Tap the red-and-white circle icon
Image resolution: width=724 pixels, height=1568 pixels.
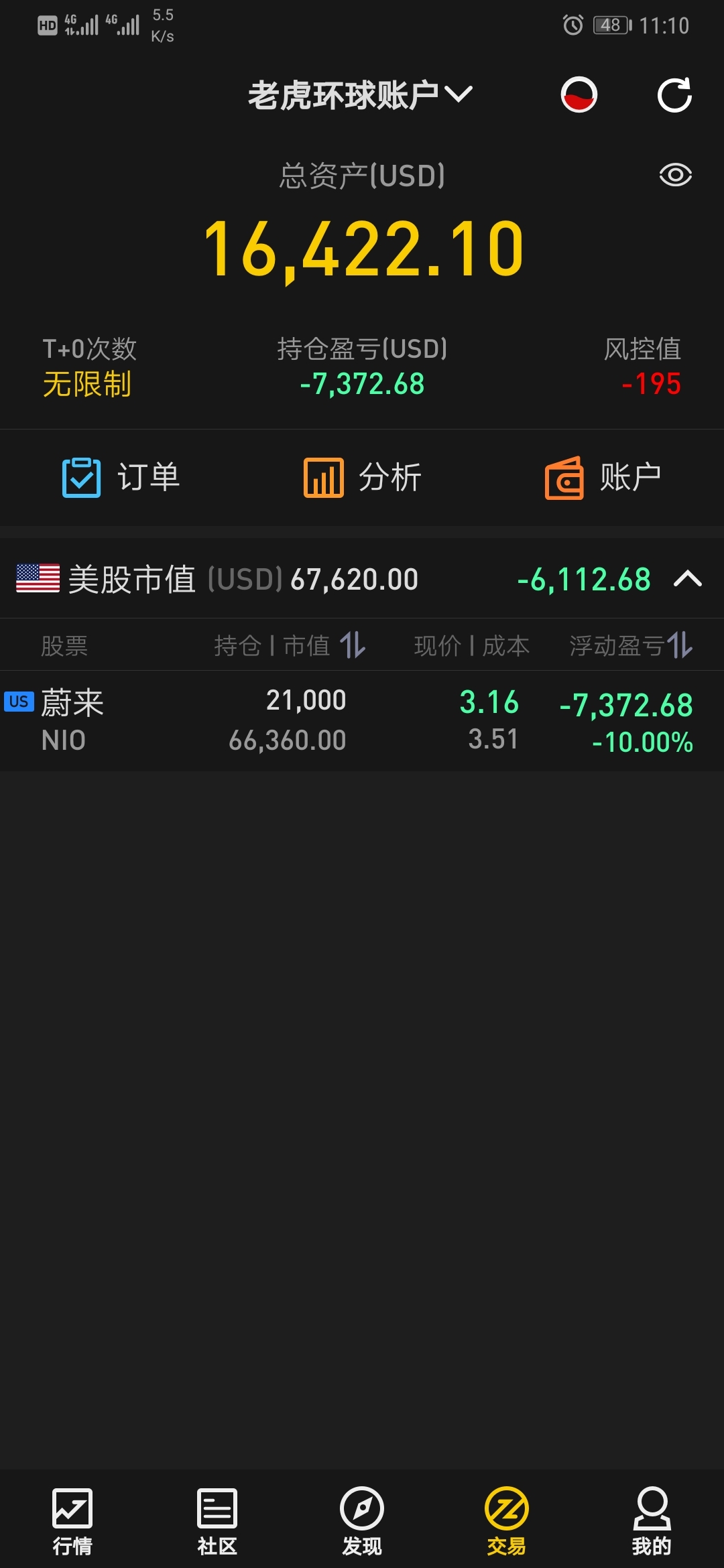(579, 94)
